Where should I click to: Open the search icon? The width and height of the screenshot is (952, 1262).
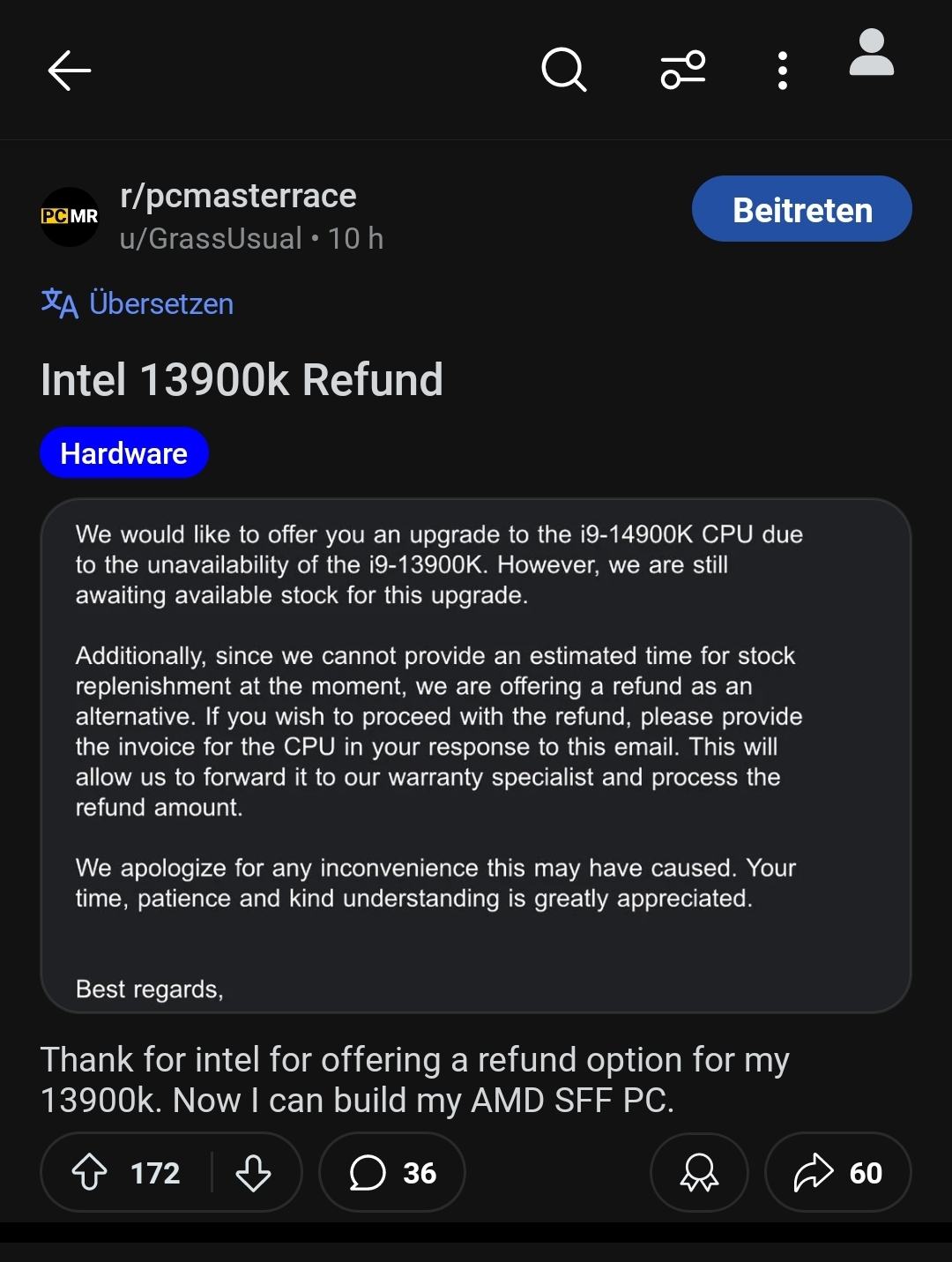click(563, 70)
